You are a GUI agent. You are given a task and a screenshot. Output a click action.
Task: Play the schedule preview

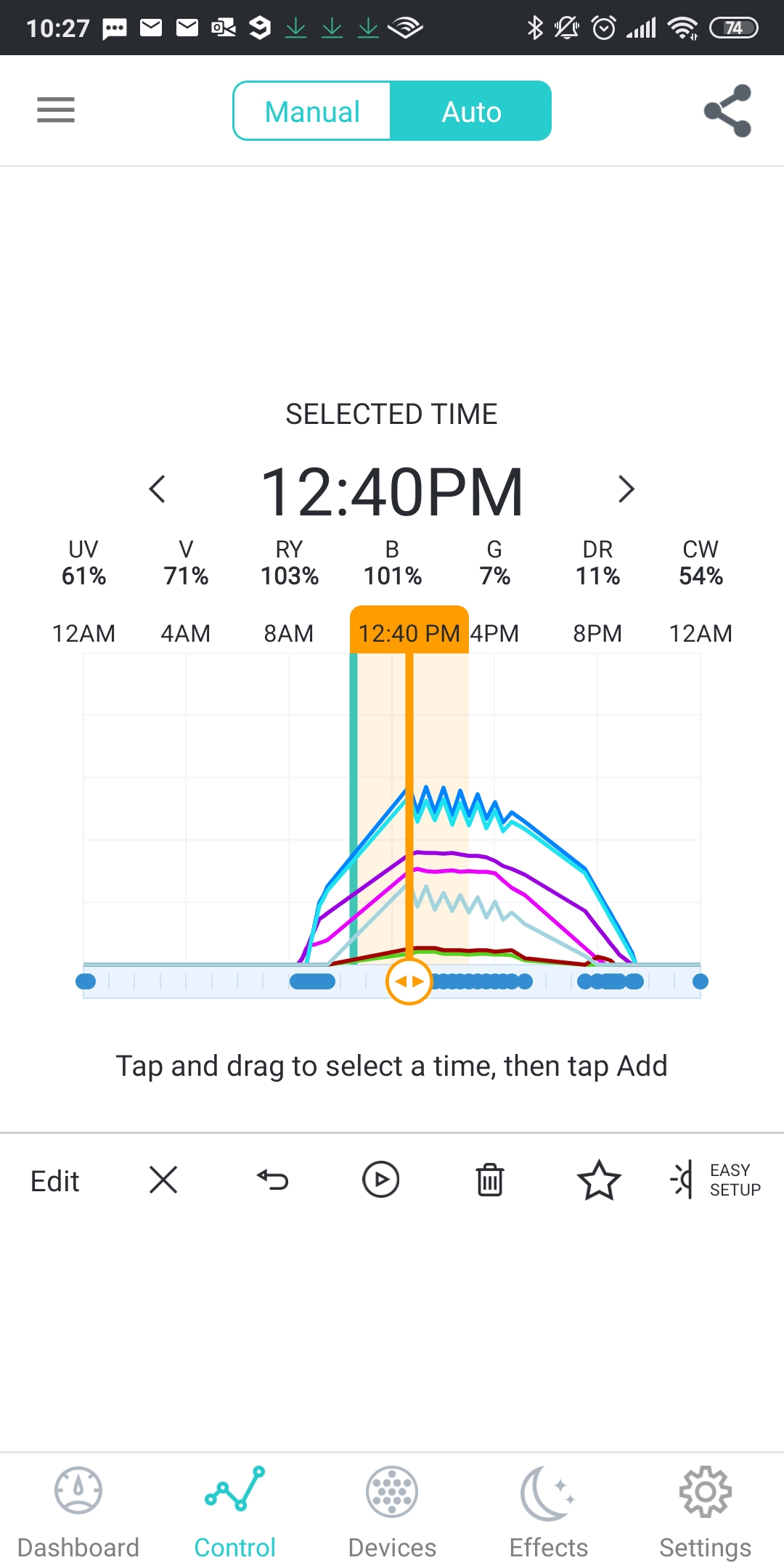point(381,1180)
